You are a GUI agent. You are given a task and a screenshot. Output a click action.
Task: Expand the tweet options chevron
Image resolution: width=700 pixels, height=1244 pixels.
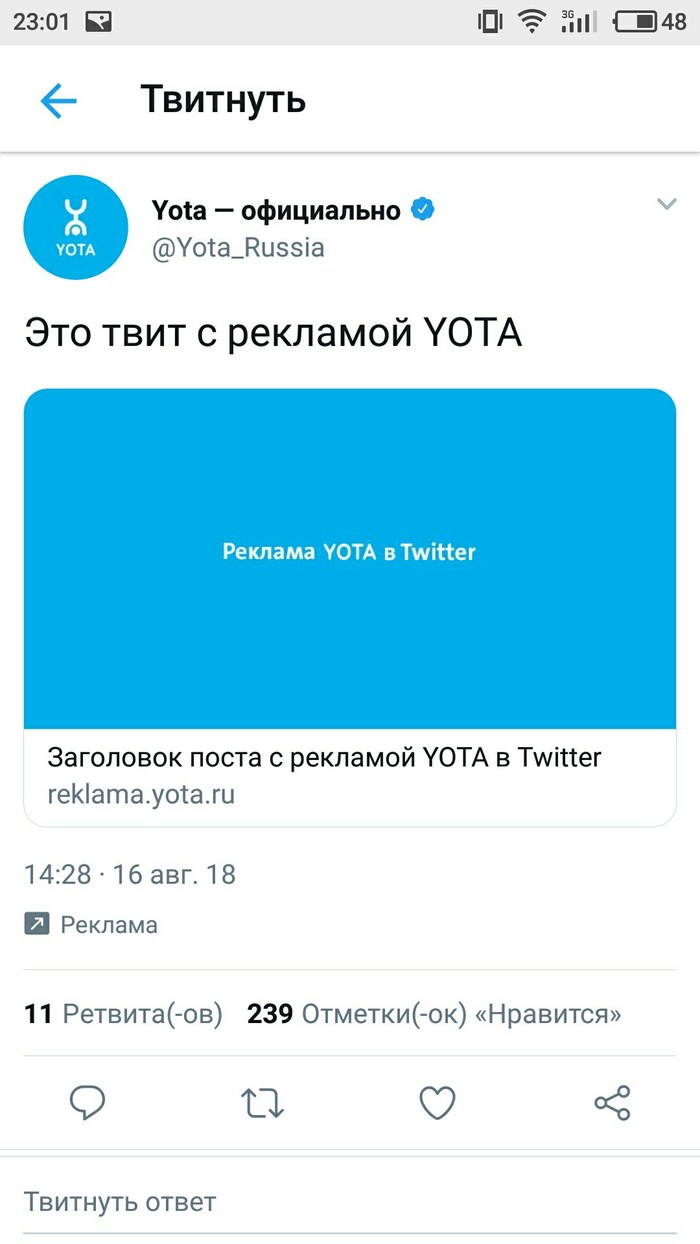[x=667, y=205]
